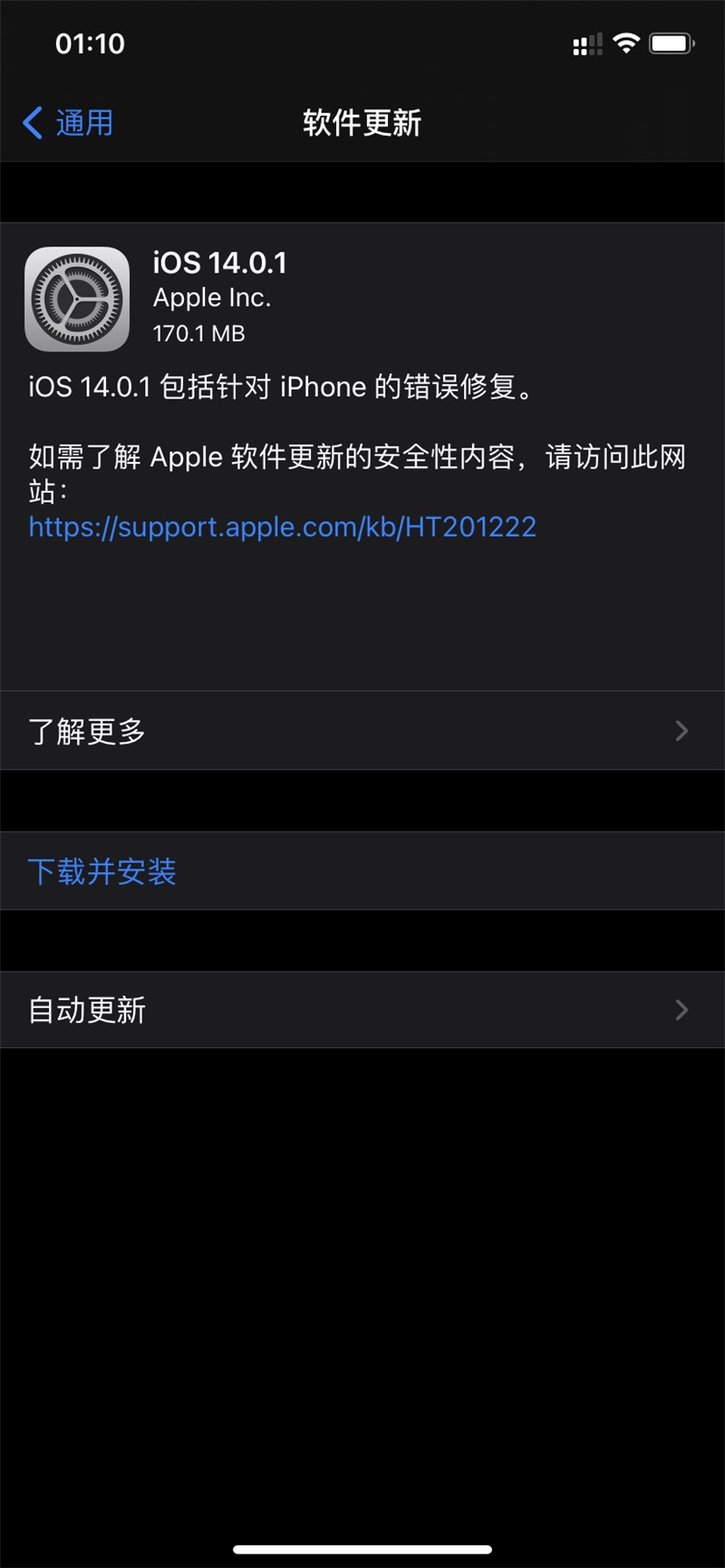The image size is (725, 1568).
Task: Tap the battery indicator icon
Action: [x=672, y=42]
